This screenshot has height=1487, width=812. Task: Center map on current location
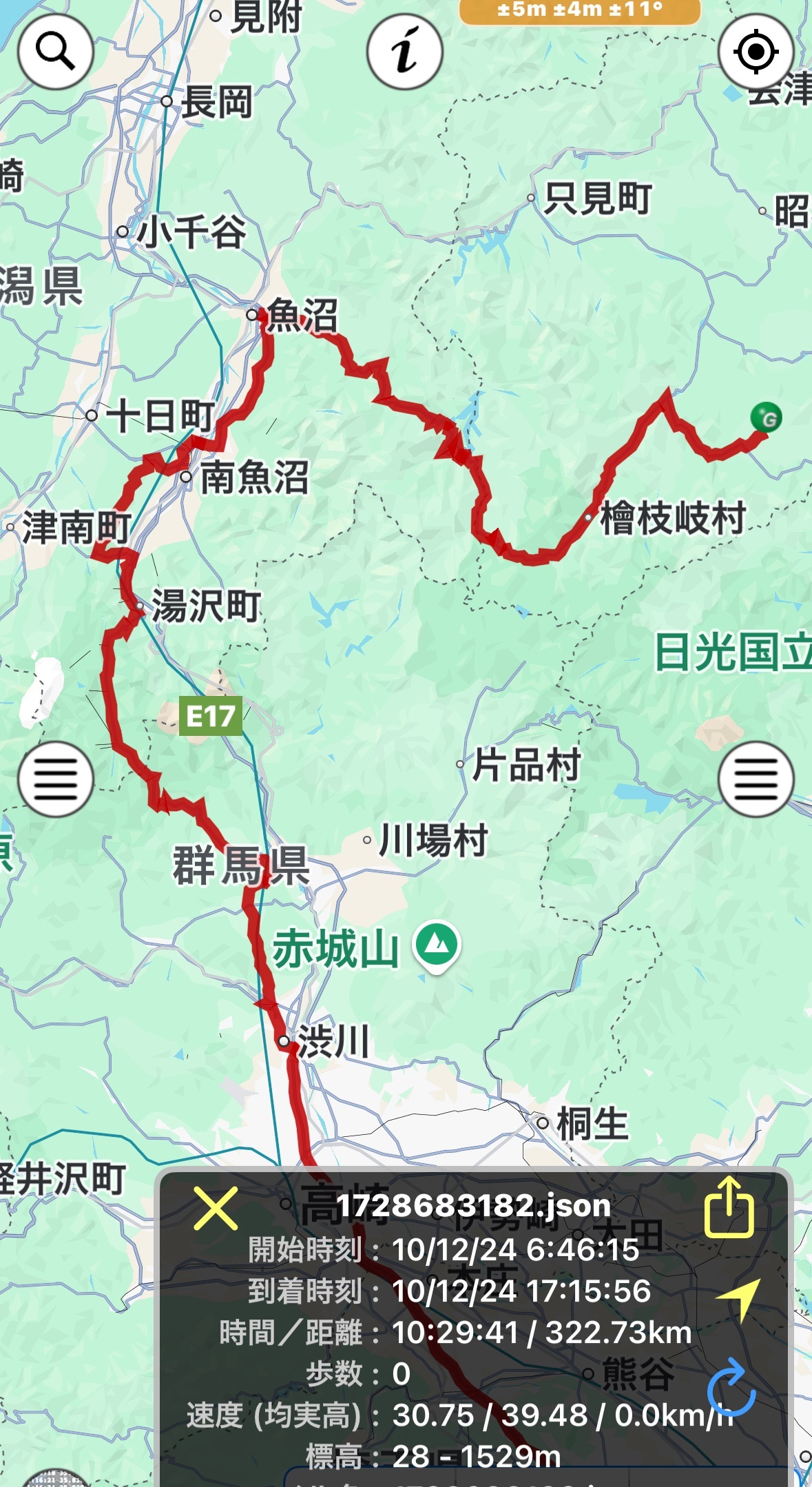(756, 52)
